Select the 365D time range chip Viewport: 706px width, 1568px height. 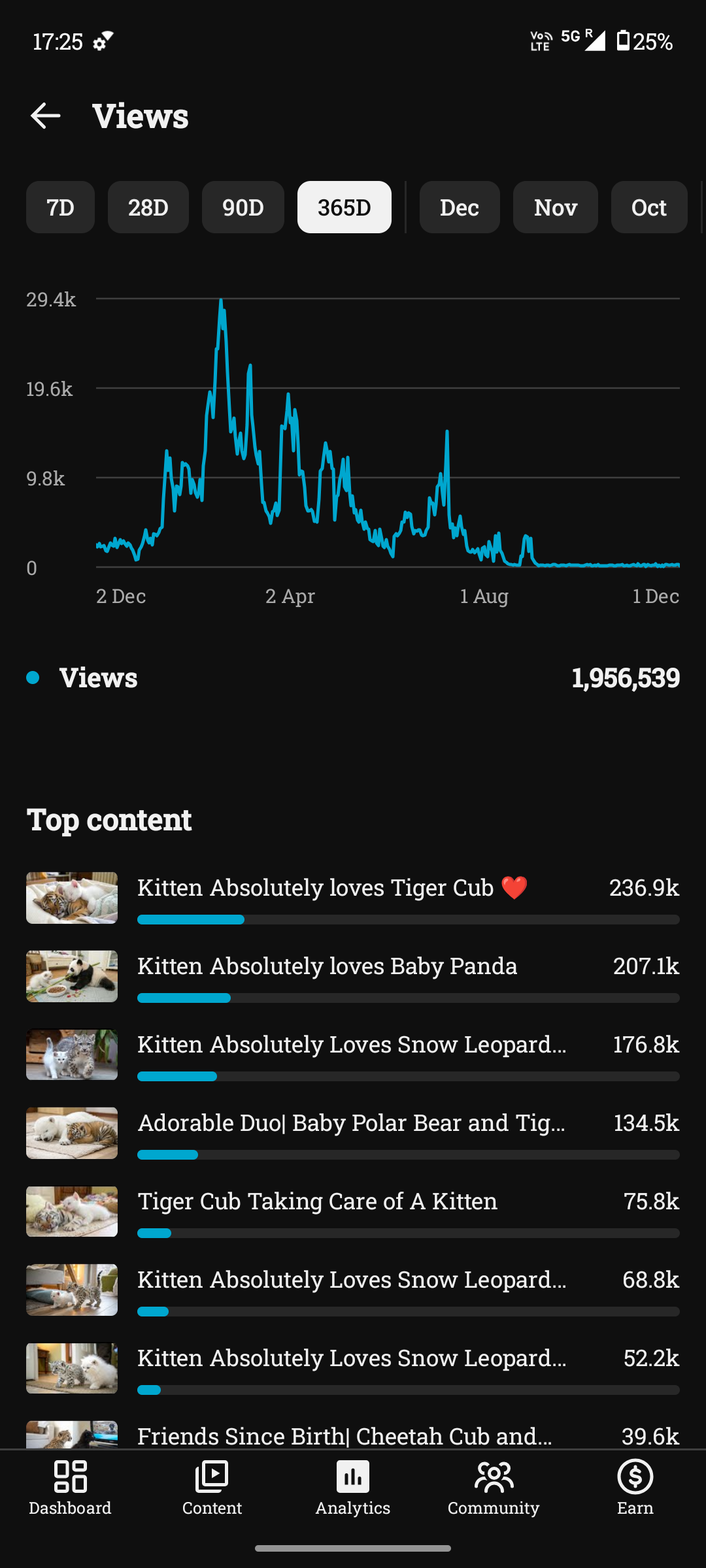click(345, 207)
